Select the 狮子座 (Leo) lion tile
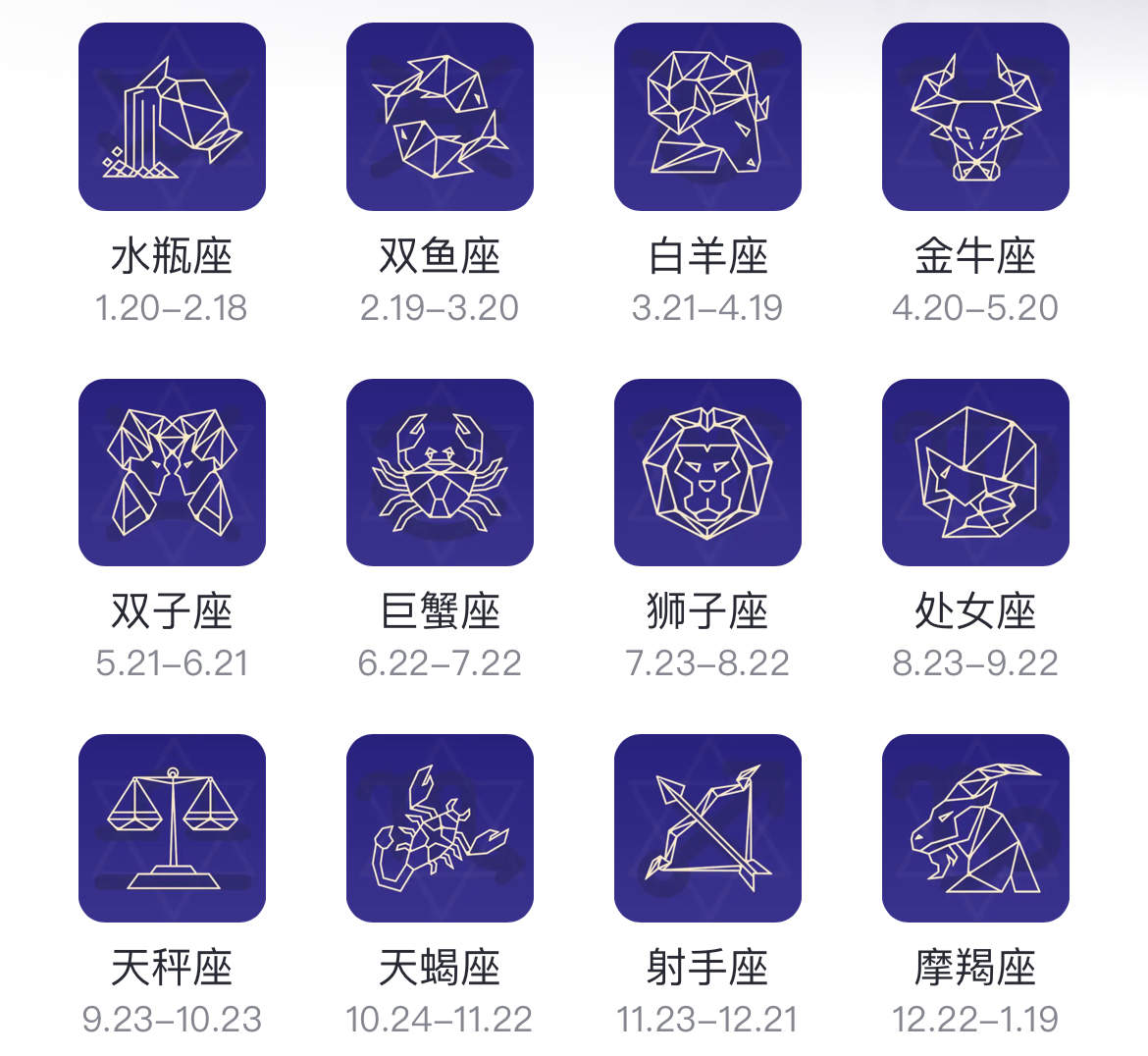The width and height of the screenshot is (1148, 1056). pos(707,472)
